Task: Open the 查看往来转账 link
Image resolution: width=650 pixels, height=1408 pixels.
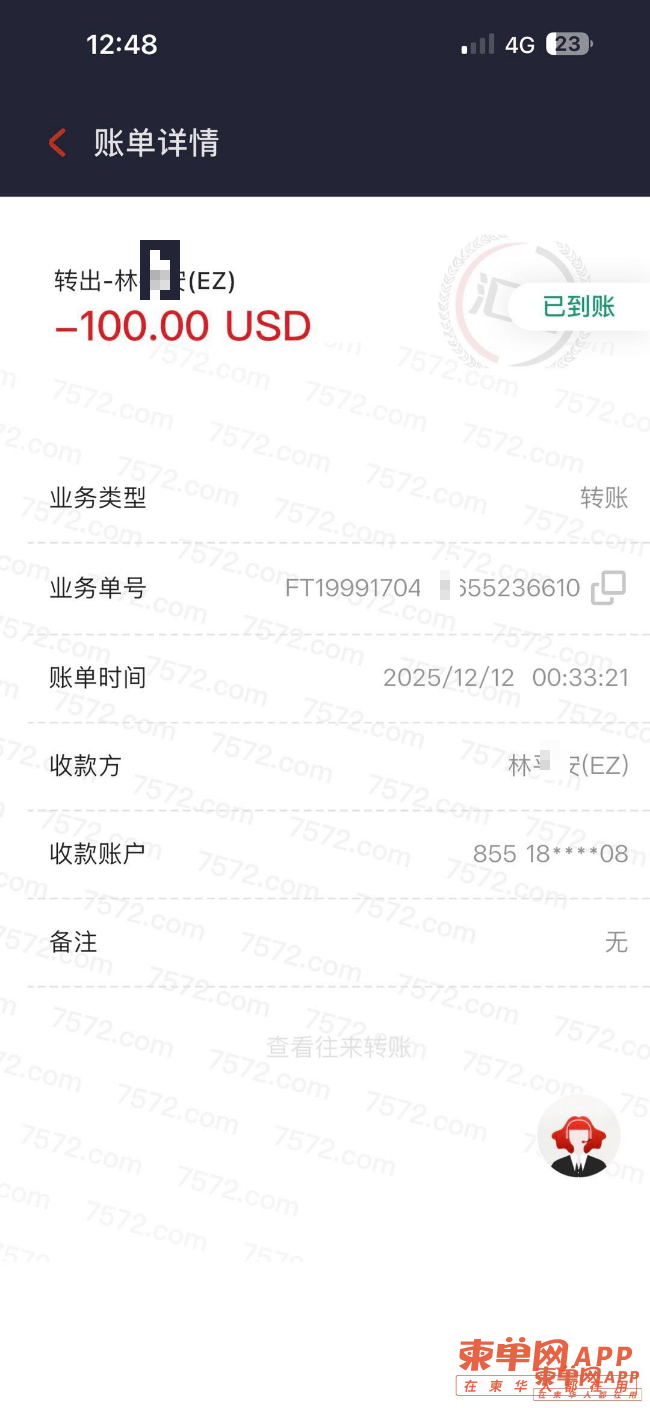Action: [x=339, y=1047]
